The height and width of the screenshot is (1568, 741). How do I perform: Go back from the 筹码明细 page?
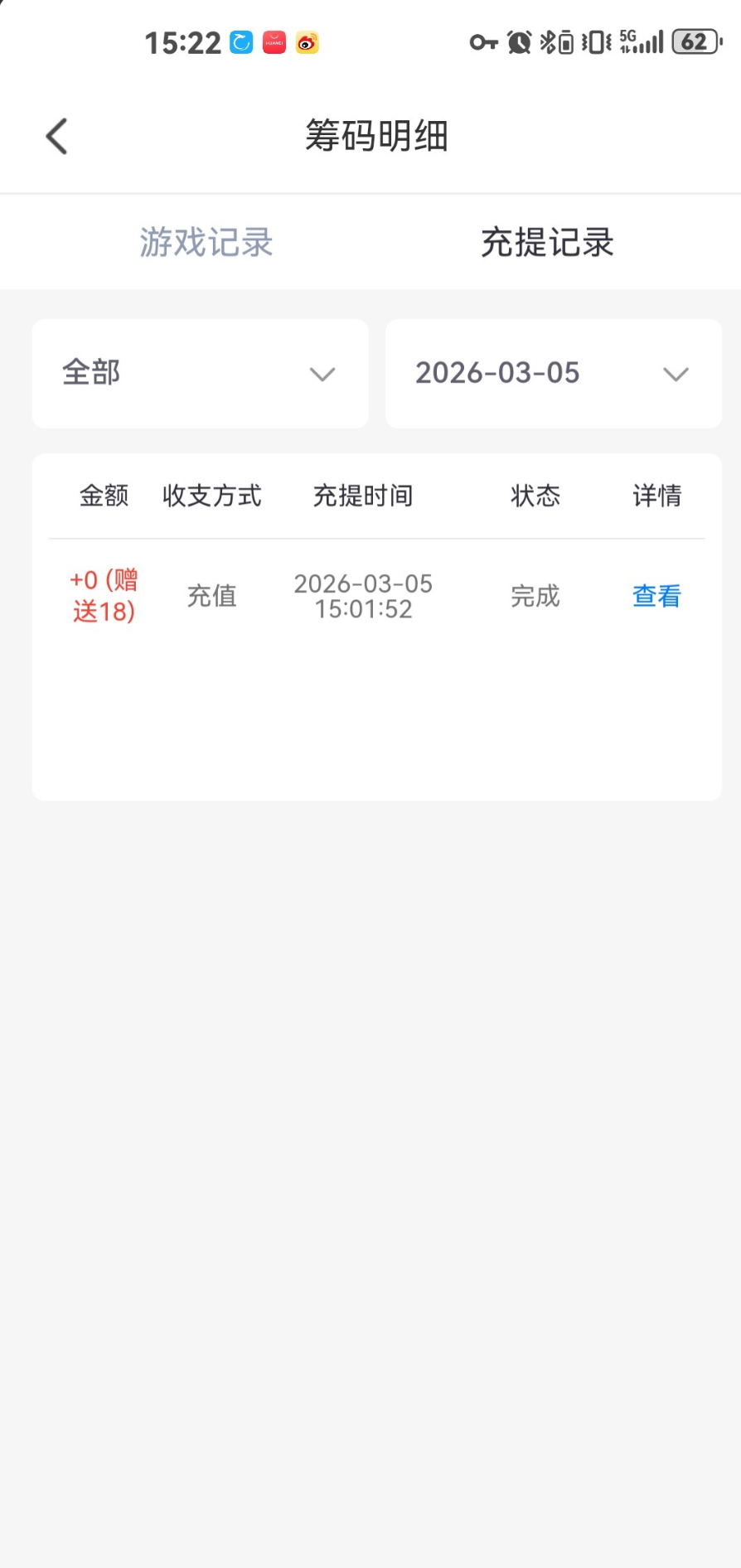56,137
